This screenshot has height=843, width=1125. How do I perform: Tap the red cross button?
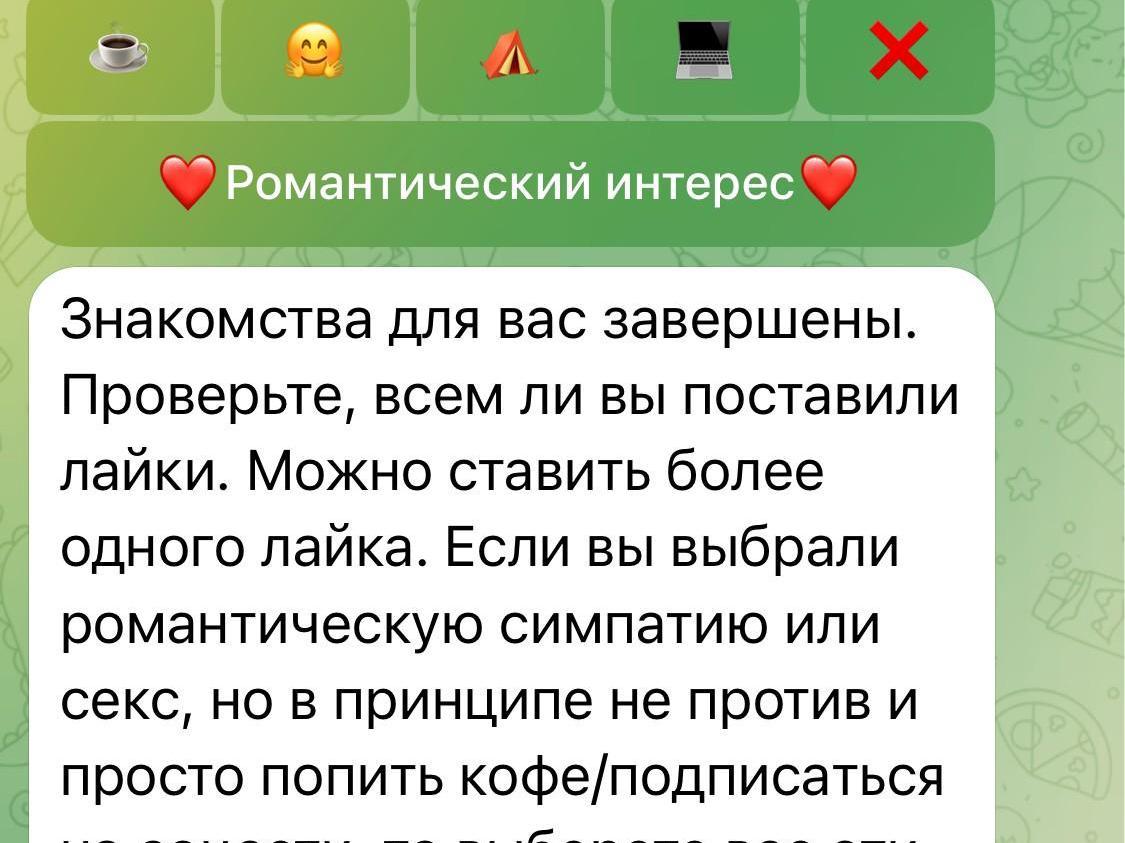[900, 52]
